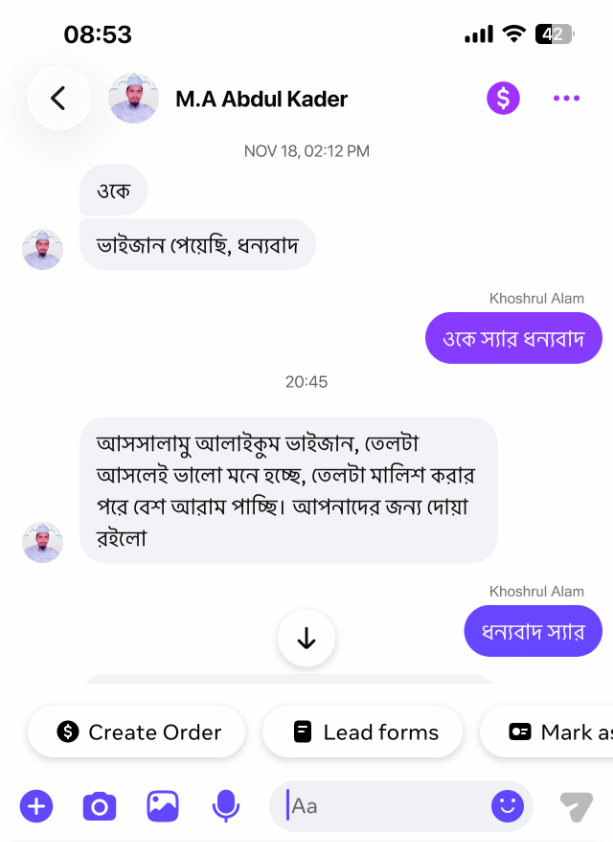Viewport: 613px width, 842px height.
Task: Record a voice message with the microphone
Action: (x=226, y=805)
